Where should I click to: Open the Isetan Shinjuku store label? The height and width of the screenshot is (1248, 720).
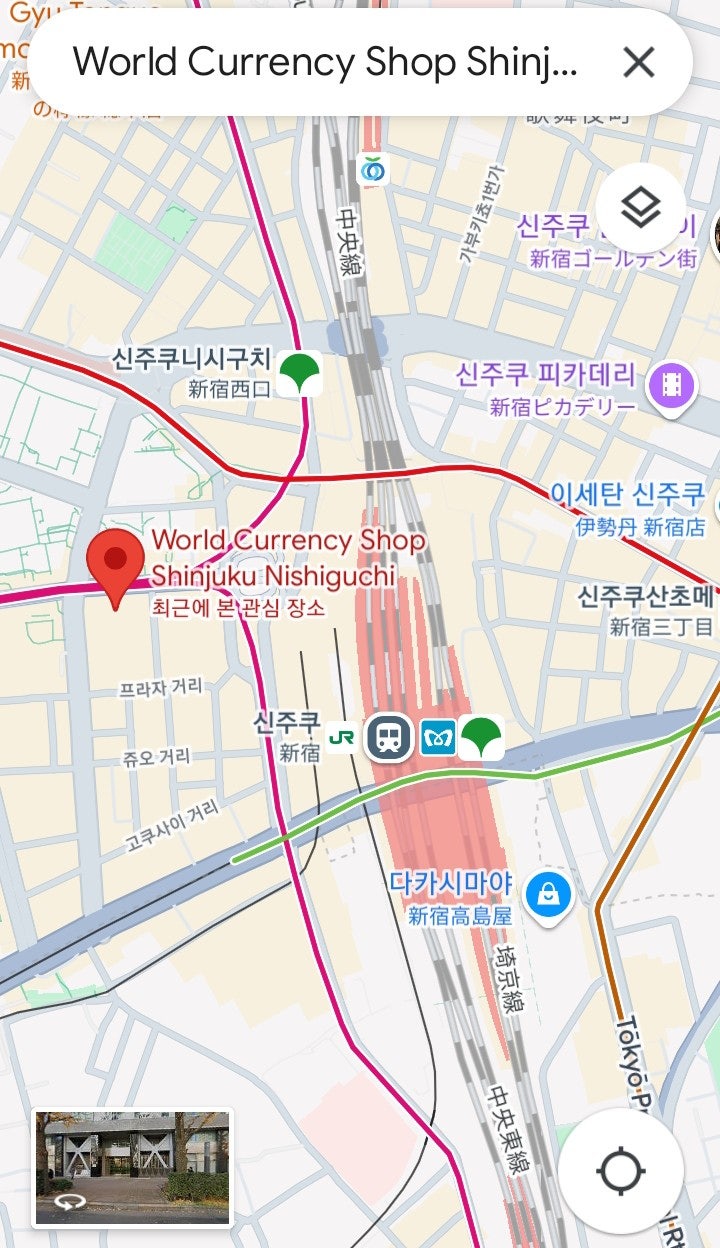pos(628,495)
